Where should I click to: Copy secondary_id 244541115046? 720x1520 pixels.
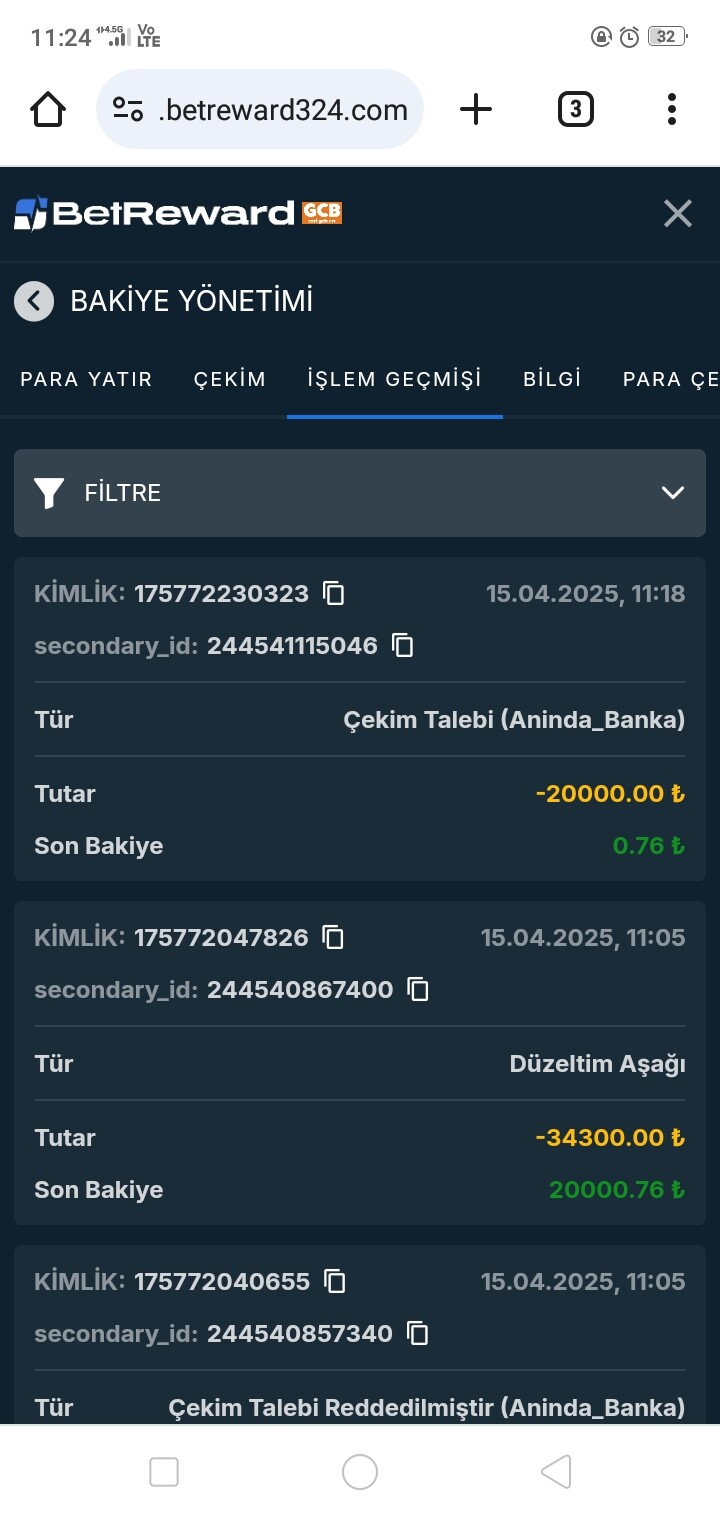pyautogui.click(x=403, y=645)
